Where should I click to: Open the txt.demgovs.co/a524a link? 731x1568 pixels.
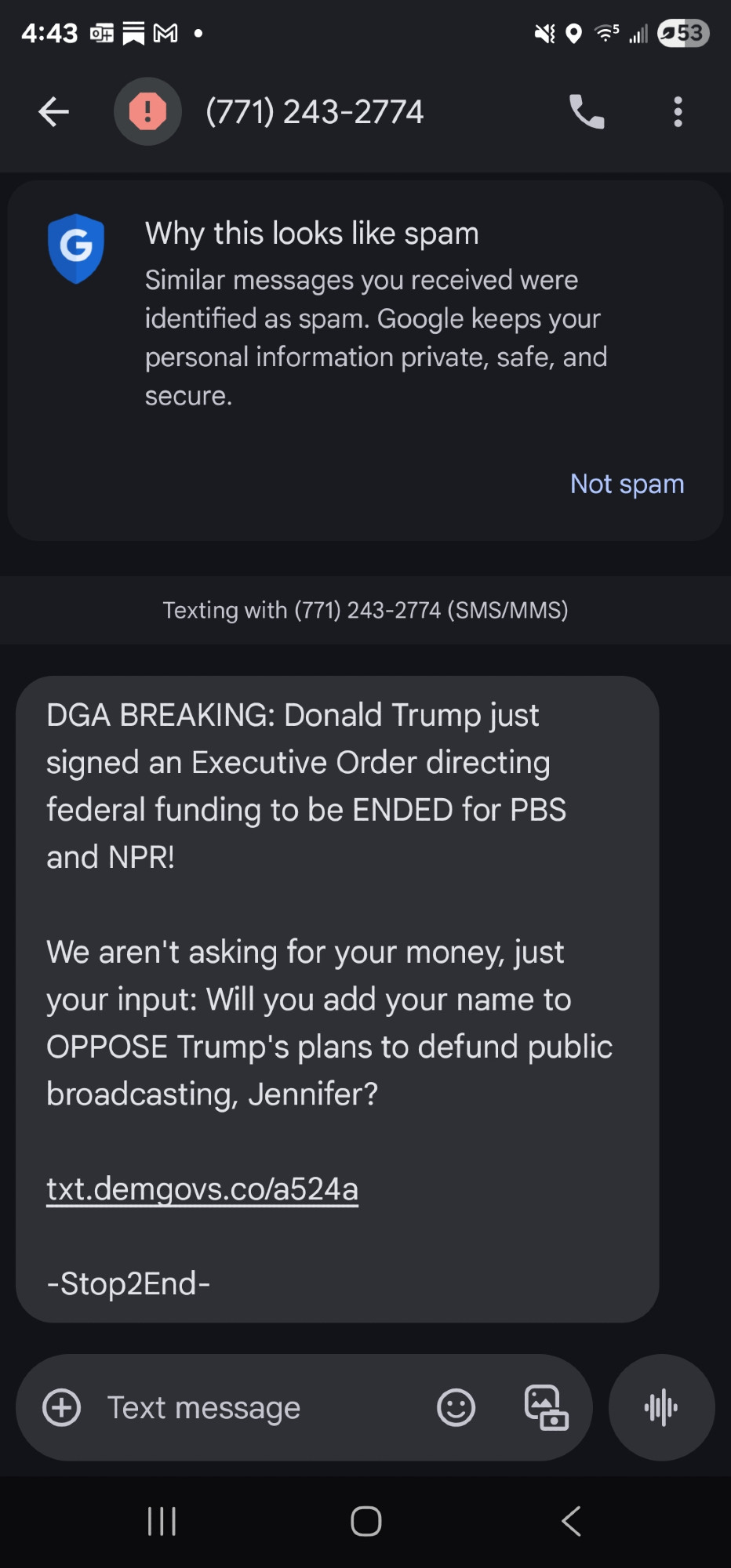(x=202, y=1189)
